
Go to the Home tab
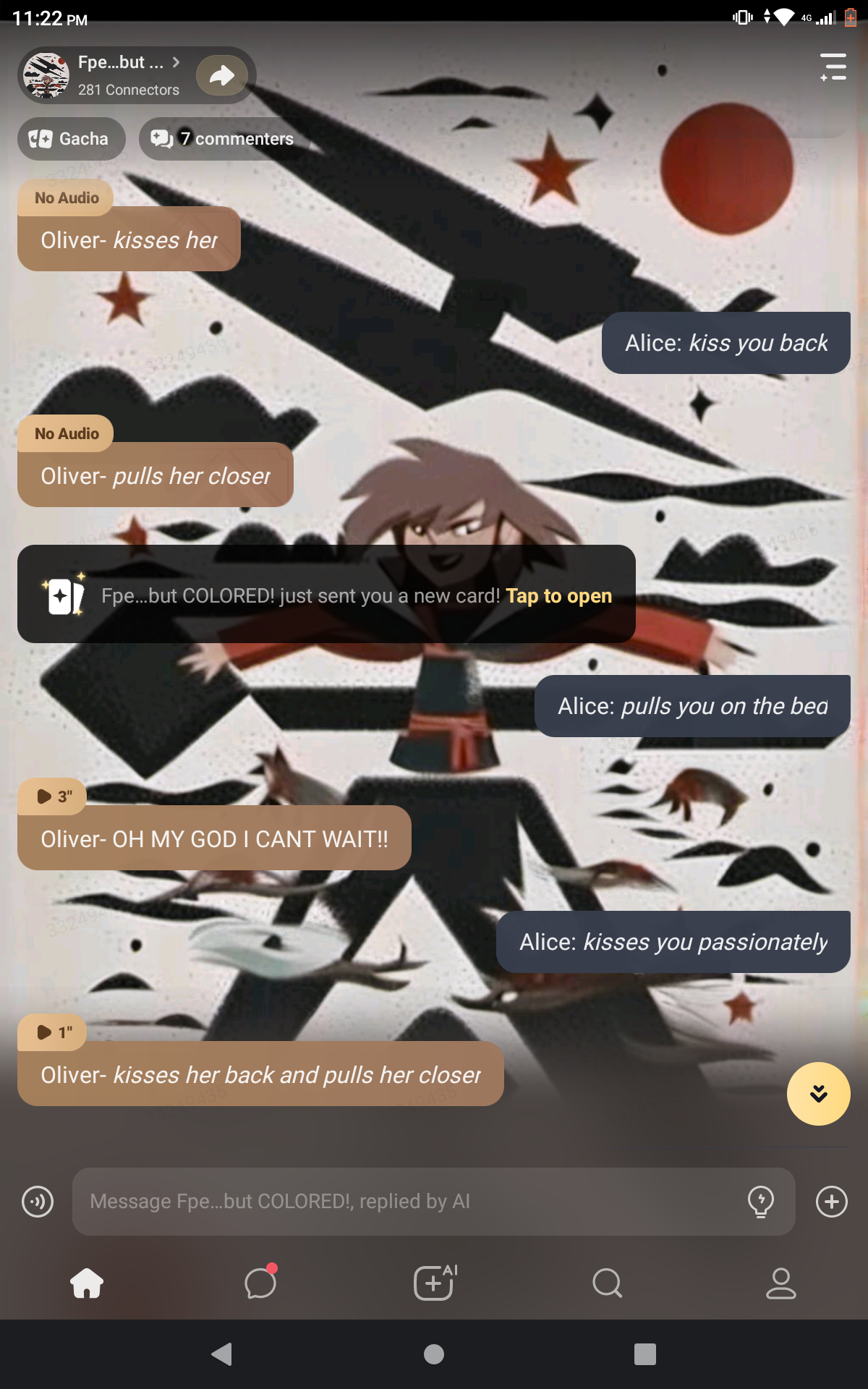click(x=87, y=1283)
